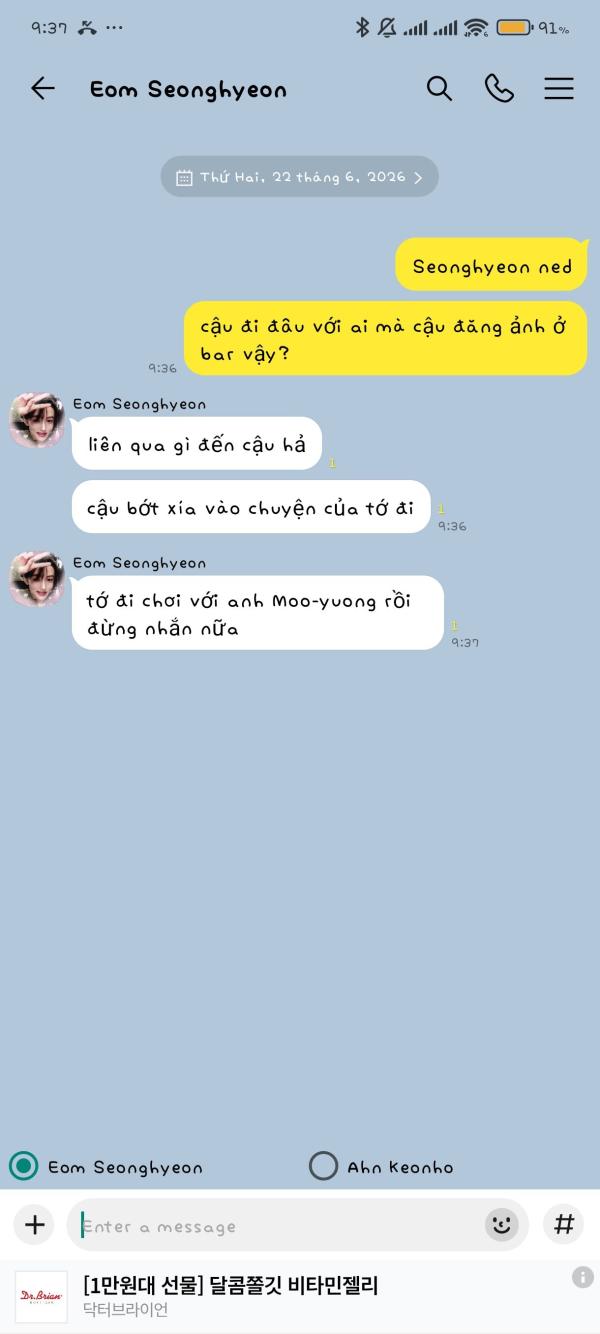Viewport: 600px width, 1334px height.
Task: Open the chat hamburger menu
Action: click(559, 89)
